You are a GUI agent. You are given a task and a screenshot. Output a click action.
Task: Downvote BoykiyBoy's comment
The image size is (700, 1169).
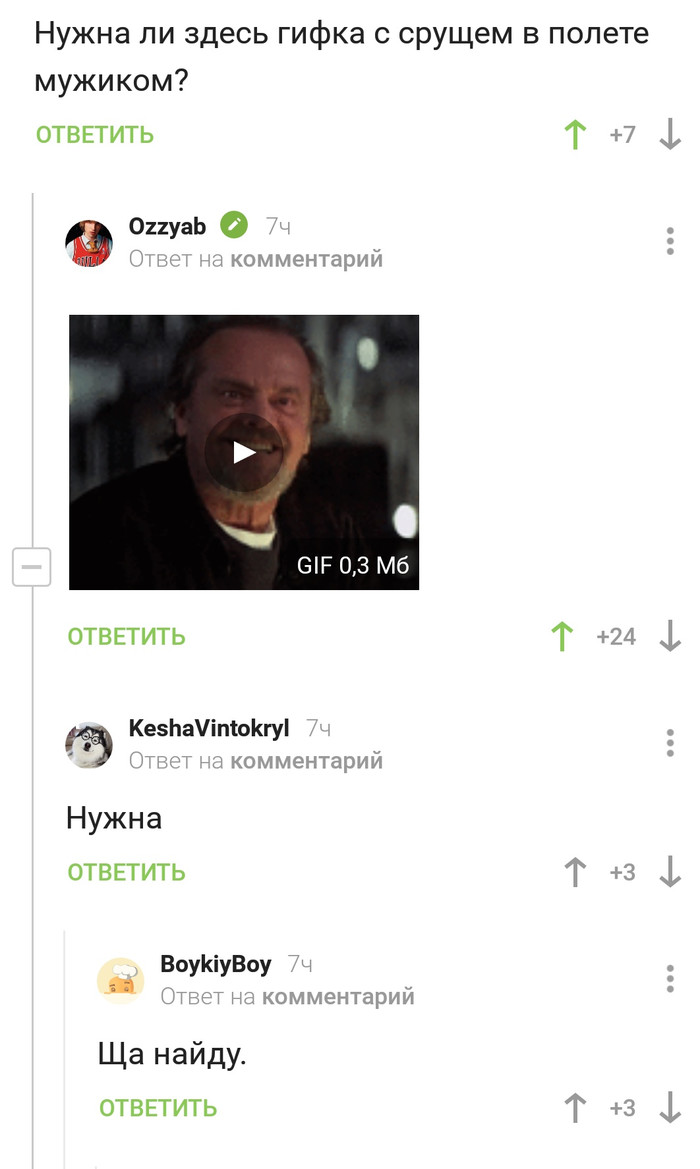[x=670, y=1108]
